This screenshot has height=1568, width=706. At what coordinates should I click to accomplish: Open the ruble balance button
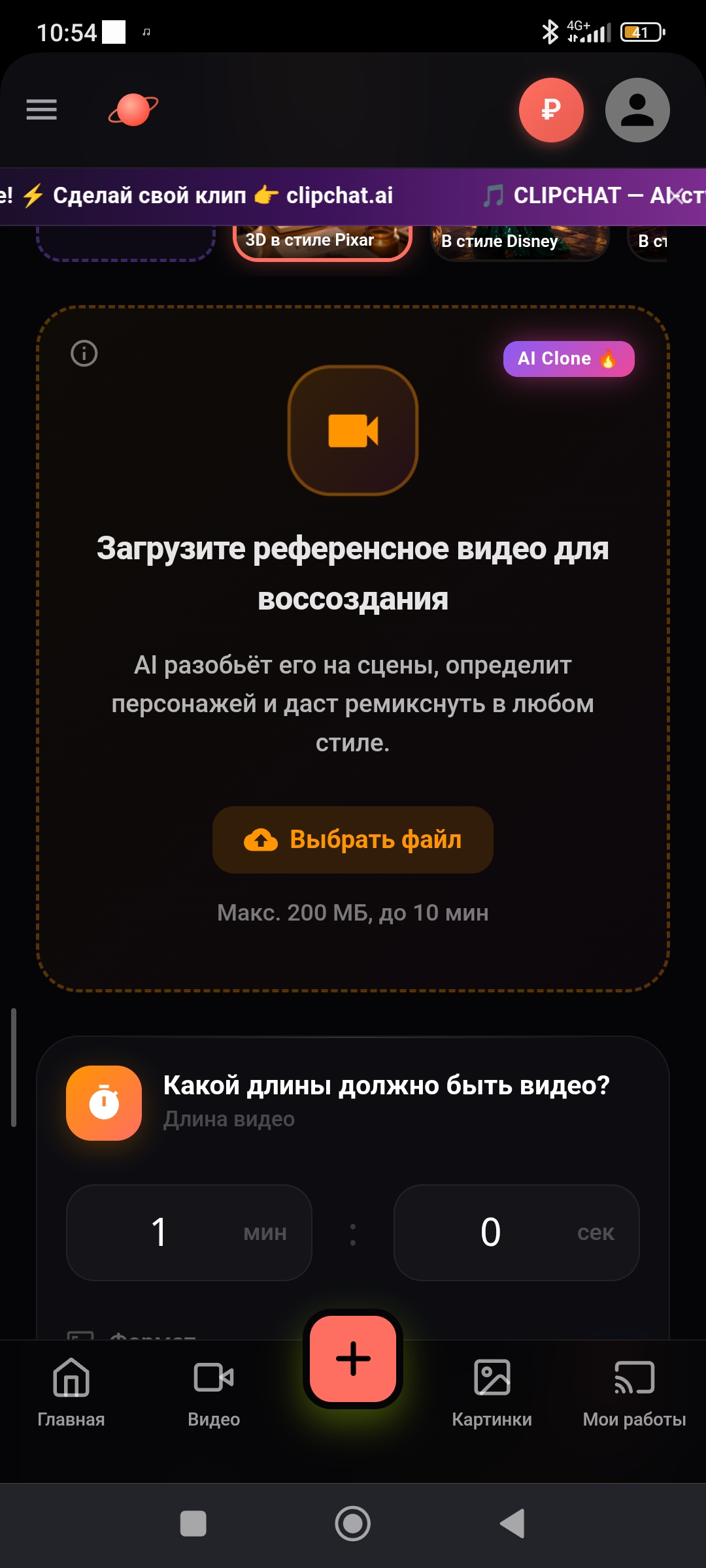point(551,110)
